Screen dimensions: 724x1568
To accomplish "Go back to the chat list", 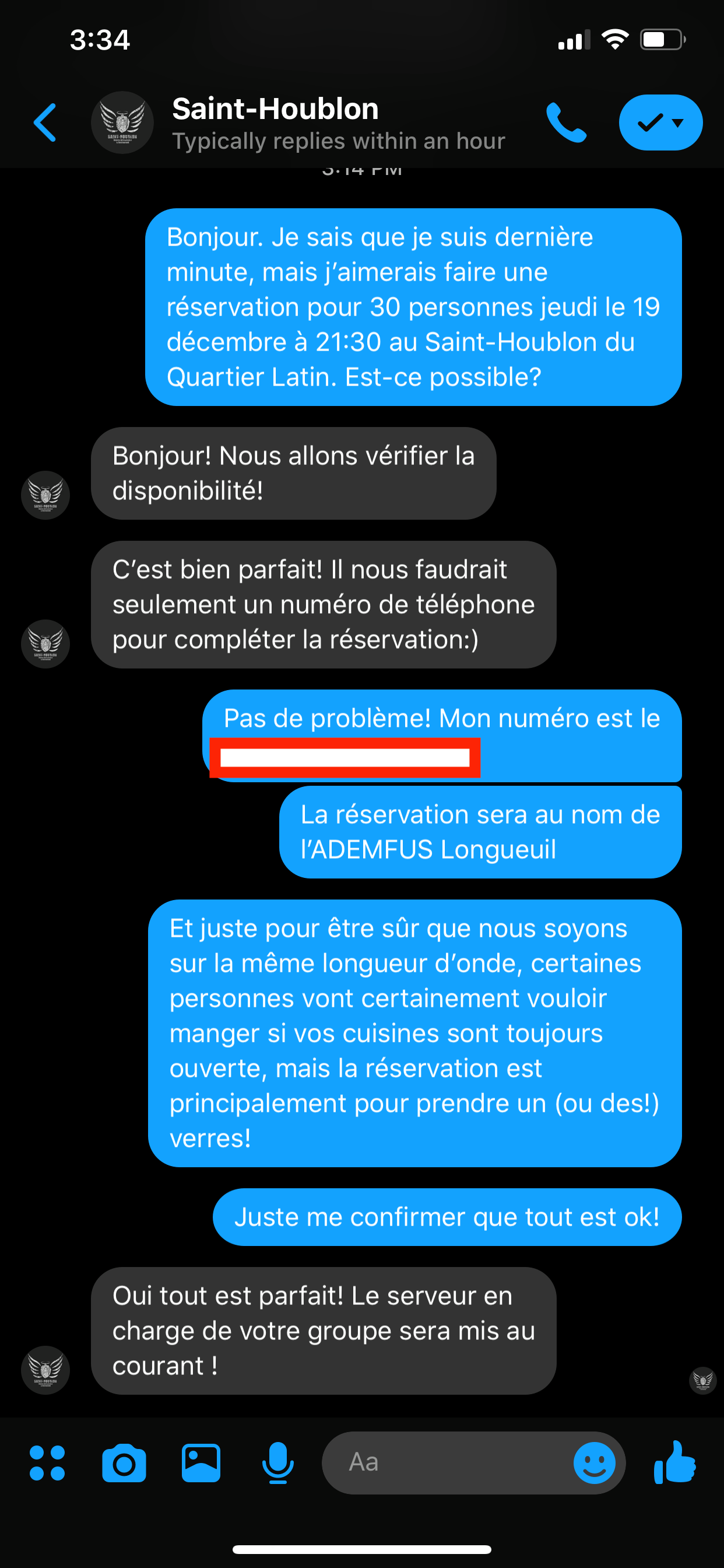I will 45,123.
